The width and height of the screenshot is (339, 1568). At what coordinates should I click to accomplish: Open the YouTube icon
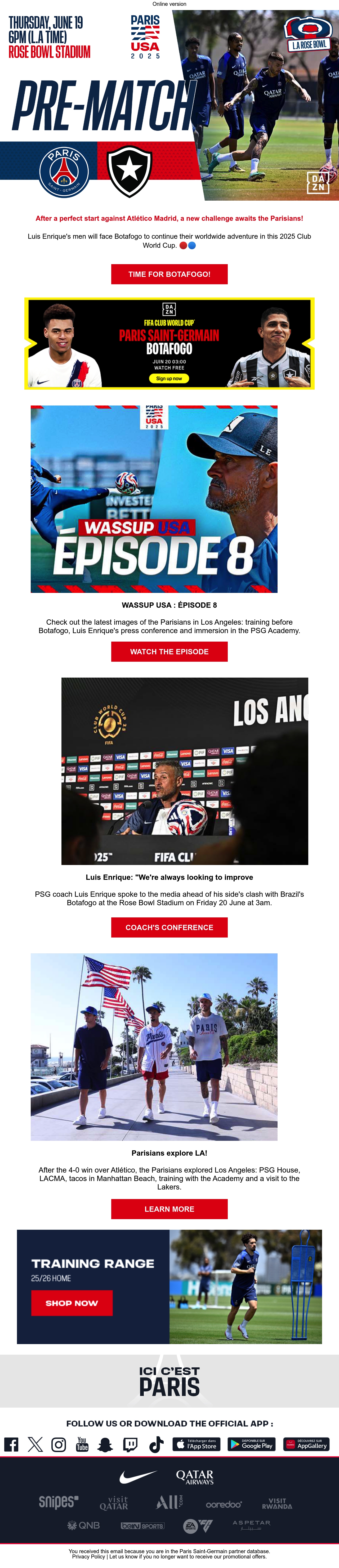click(x=82, y=1444)
